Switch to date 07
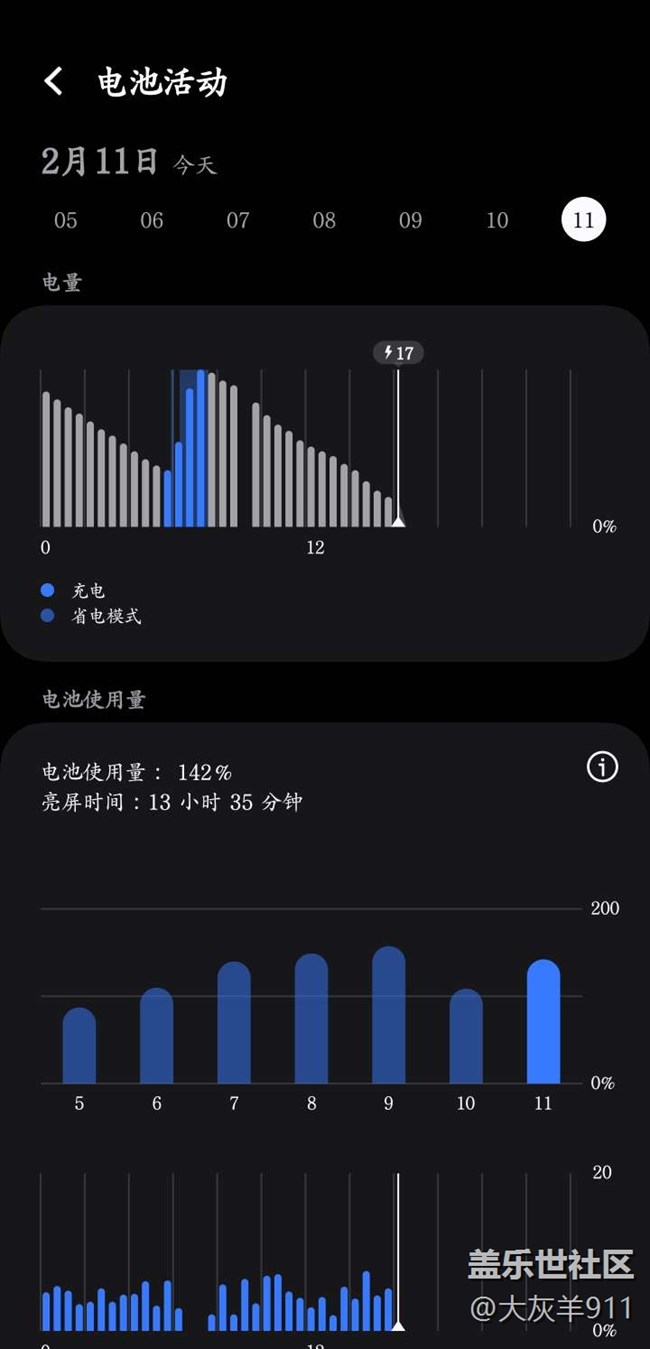This screenshot has height=1349, width=650. 238,220
